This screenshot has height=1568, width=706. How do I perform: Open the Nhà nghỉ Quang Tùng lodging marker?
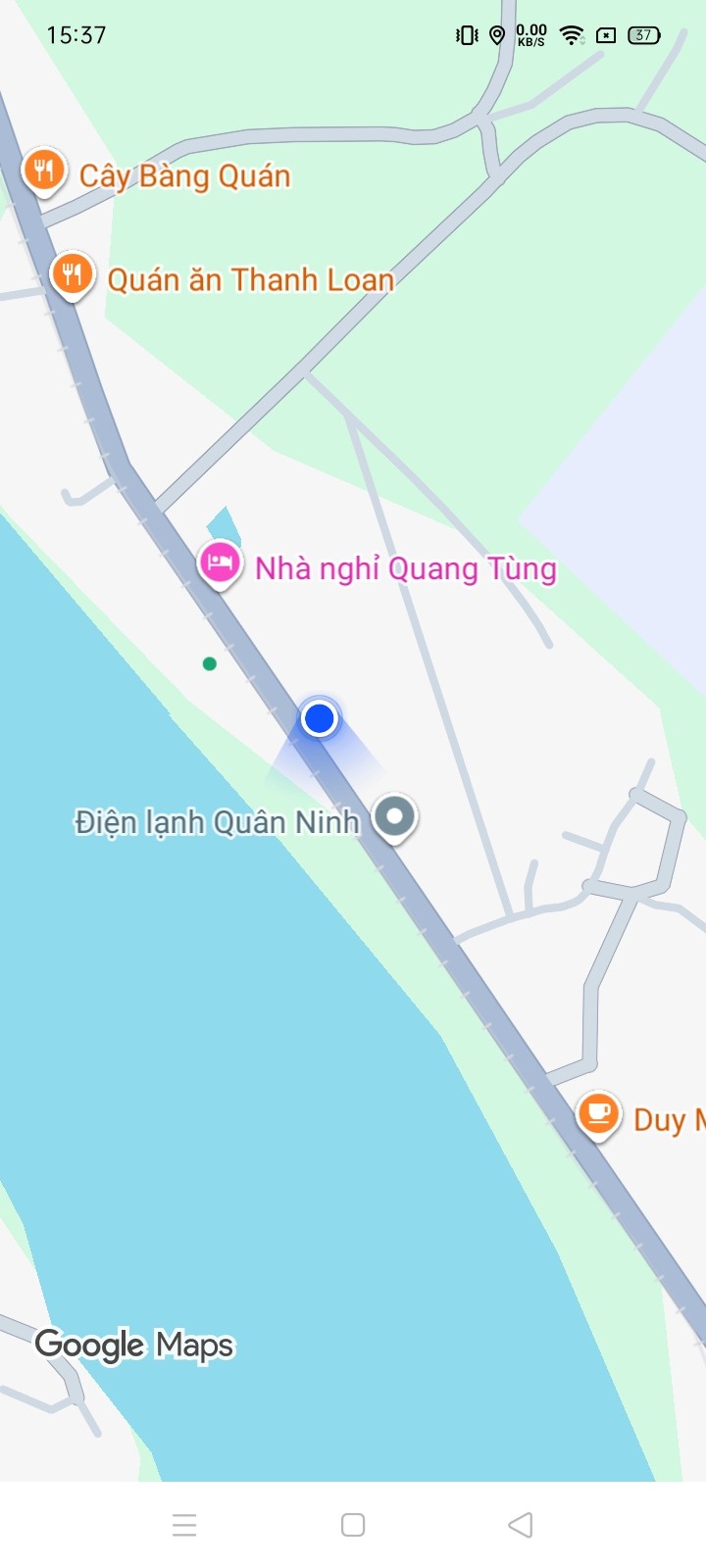[x=220, y=563]
